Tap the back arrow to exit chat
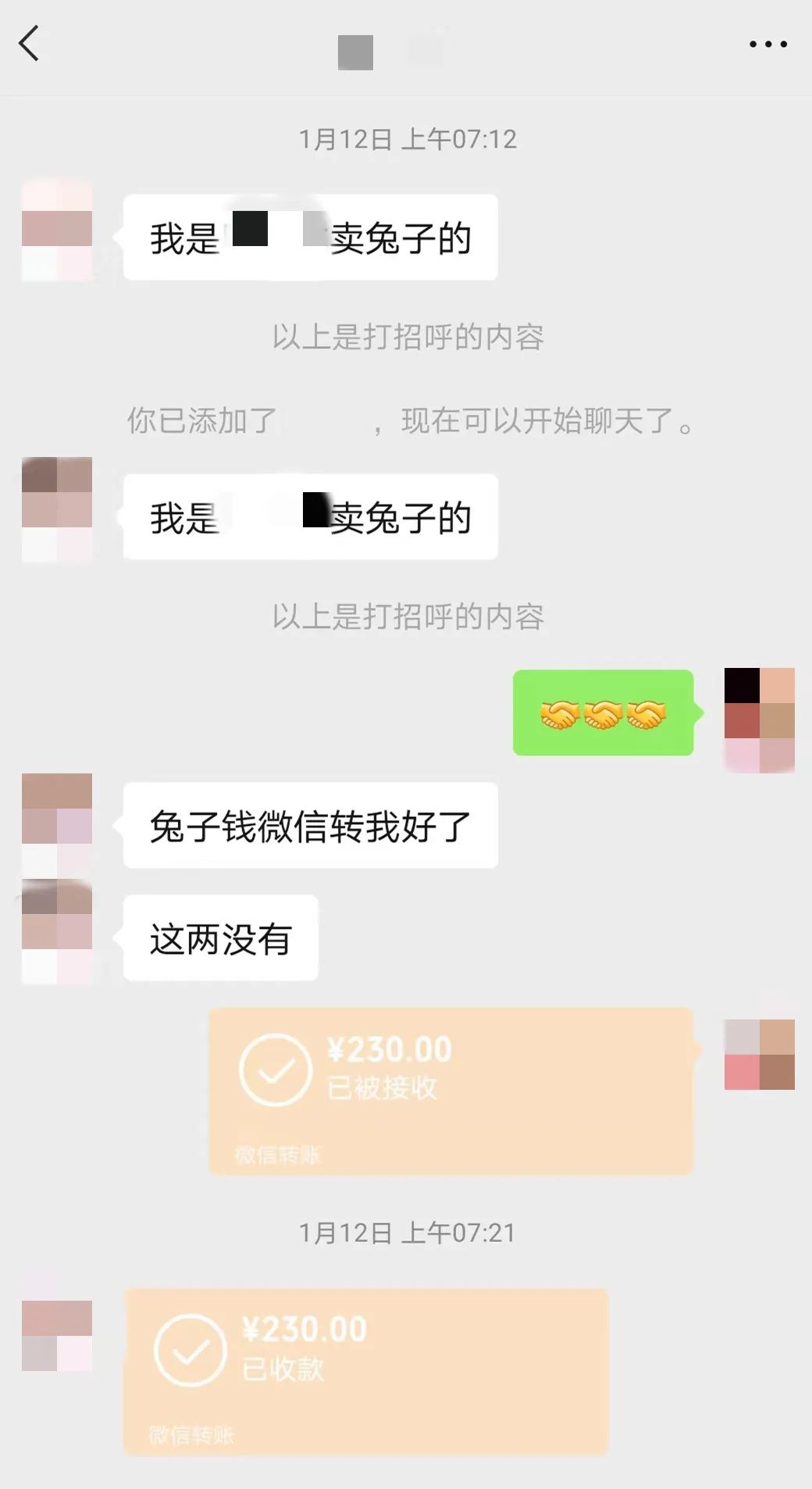Viewport: 812px width, 1489px height. tap(31, 45)
